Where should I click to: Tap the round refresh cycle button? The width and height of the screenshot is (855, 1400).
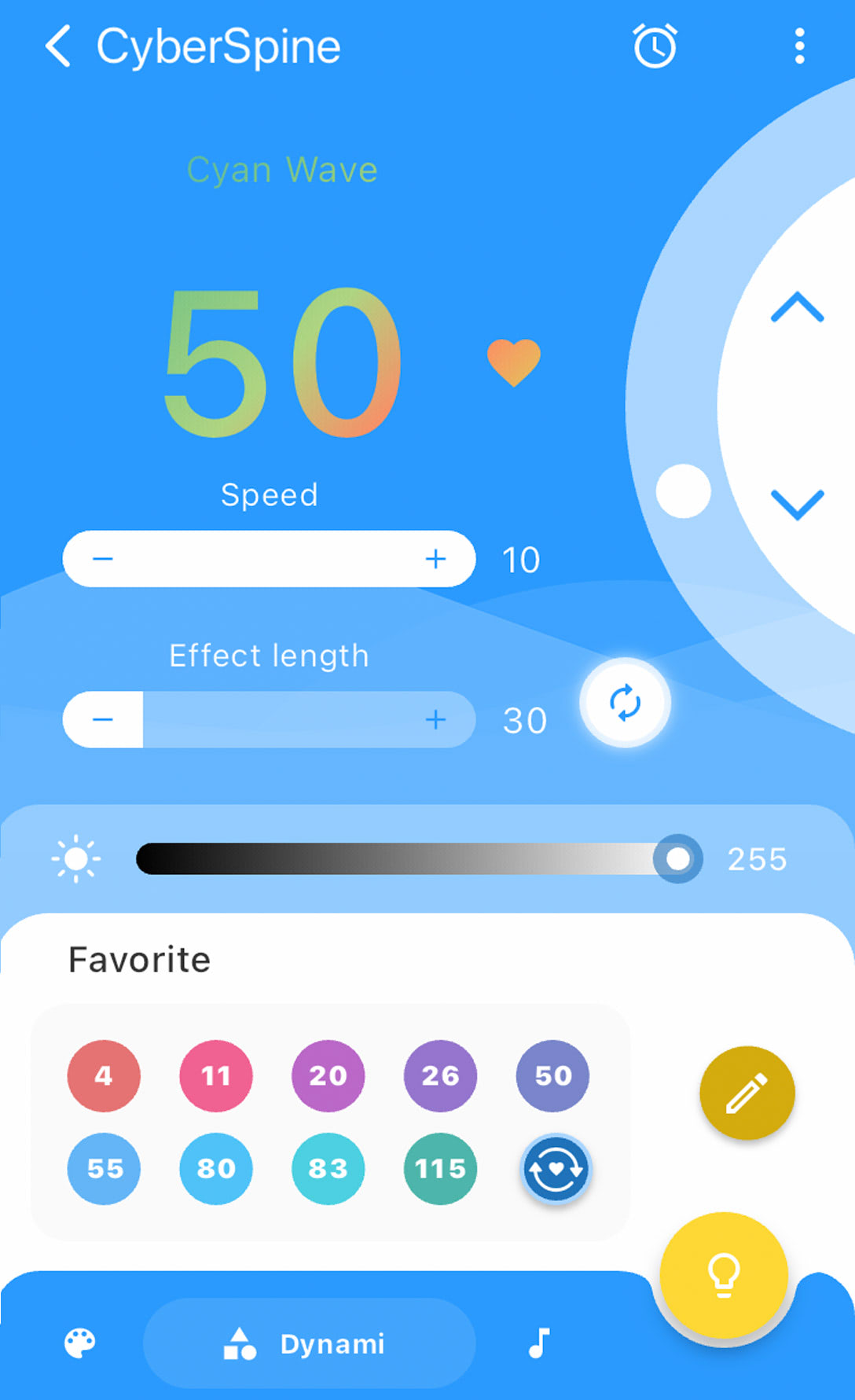[x=626, y=702]
